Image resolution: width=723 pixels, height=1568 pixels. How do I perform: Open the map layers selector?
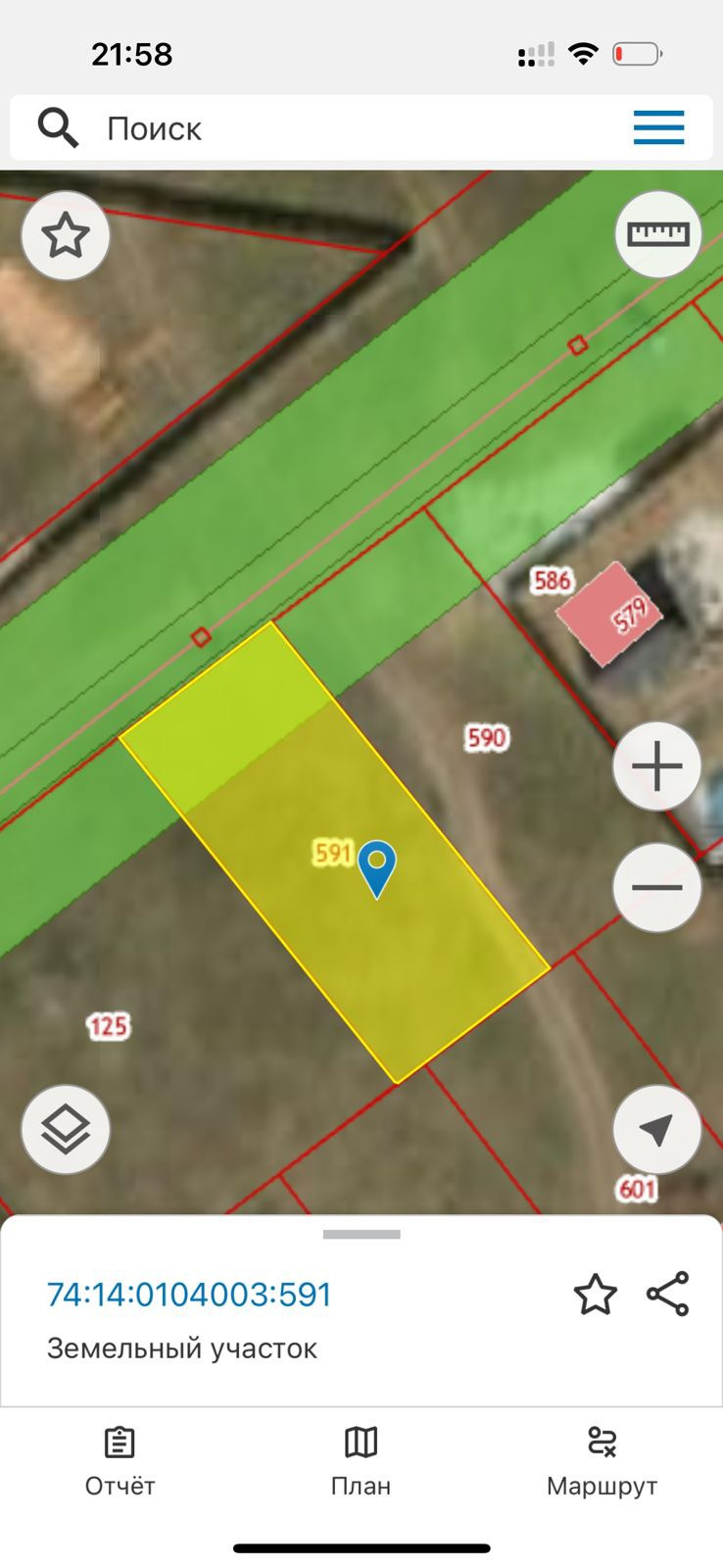click(66, 1130)
